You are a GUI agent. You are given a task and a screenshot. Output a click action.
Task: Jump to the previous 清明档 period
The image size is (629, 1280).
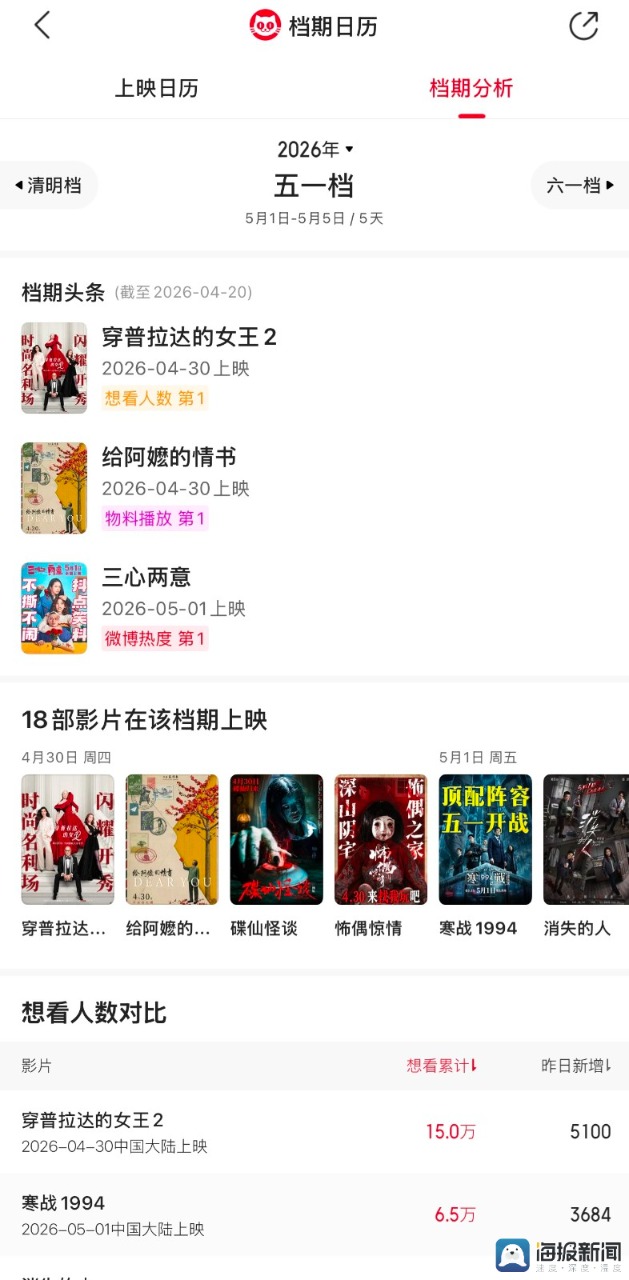(x=48, y=185)
